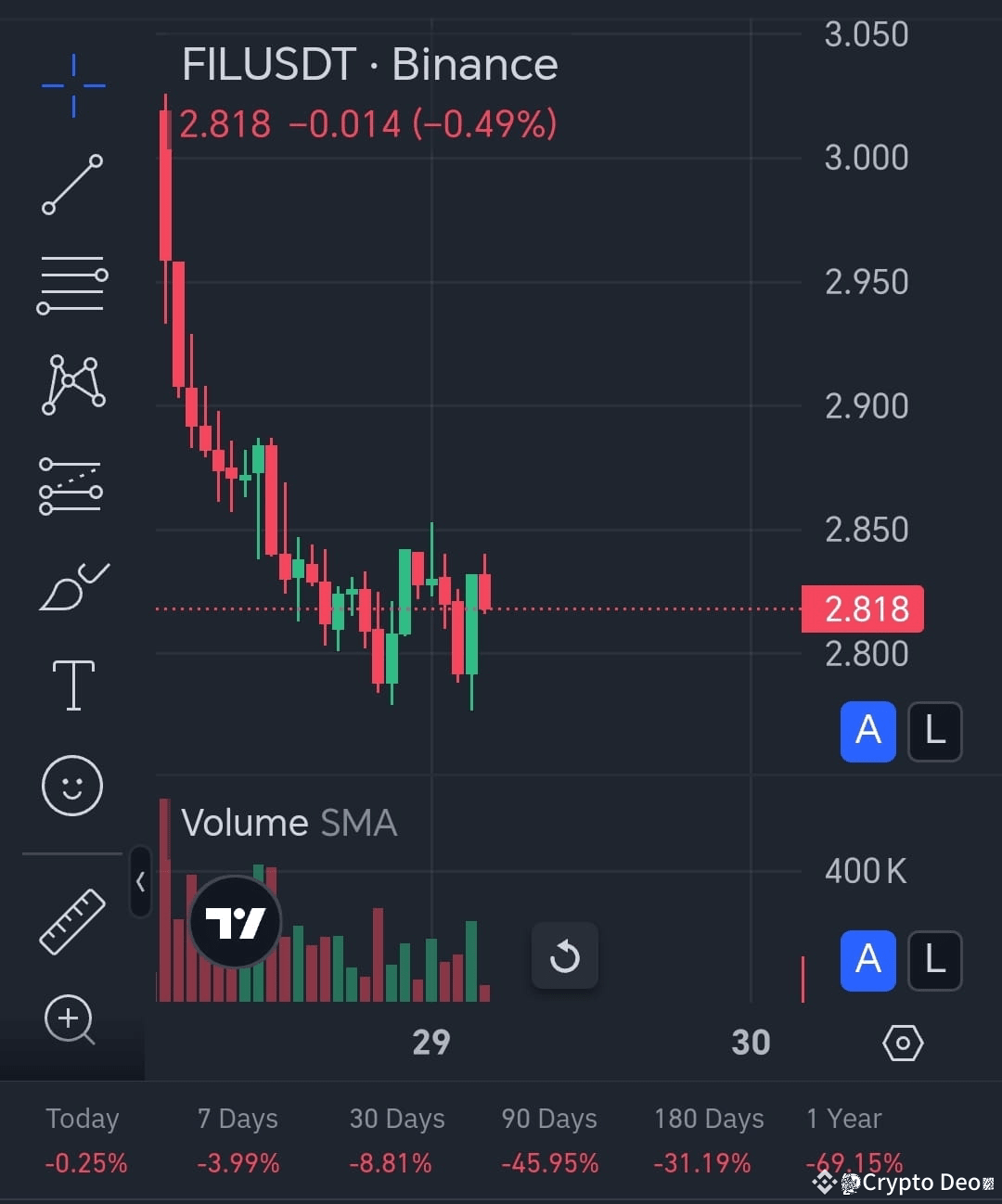The height and width of the screenshot is (1204, 1002).
Task: Open the Fib retracement drawing tool
Action: pyautogui.click(x=72, y=286)
